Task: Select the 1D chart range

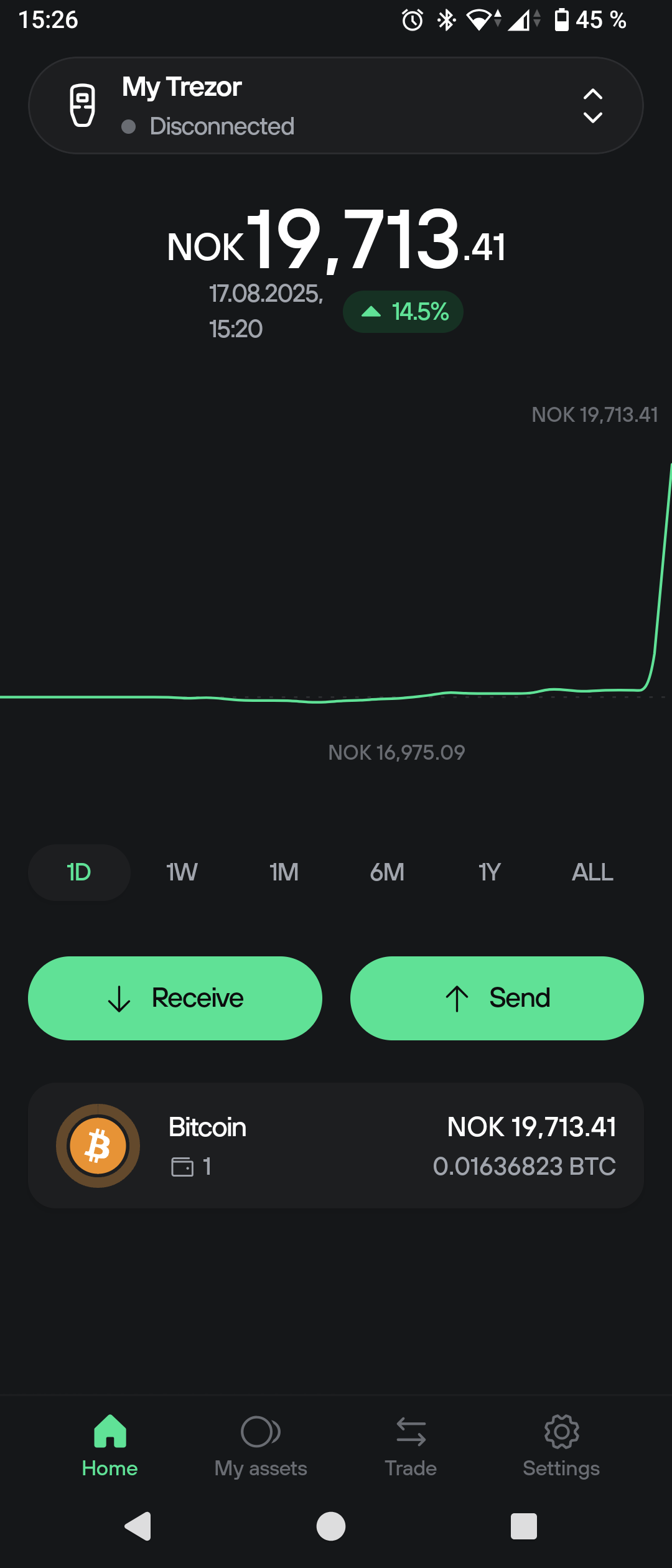Action: click(x=79, y=872)
